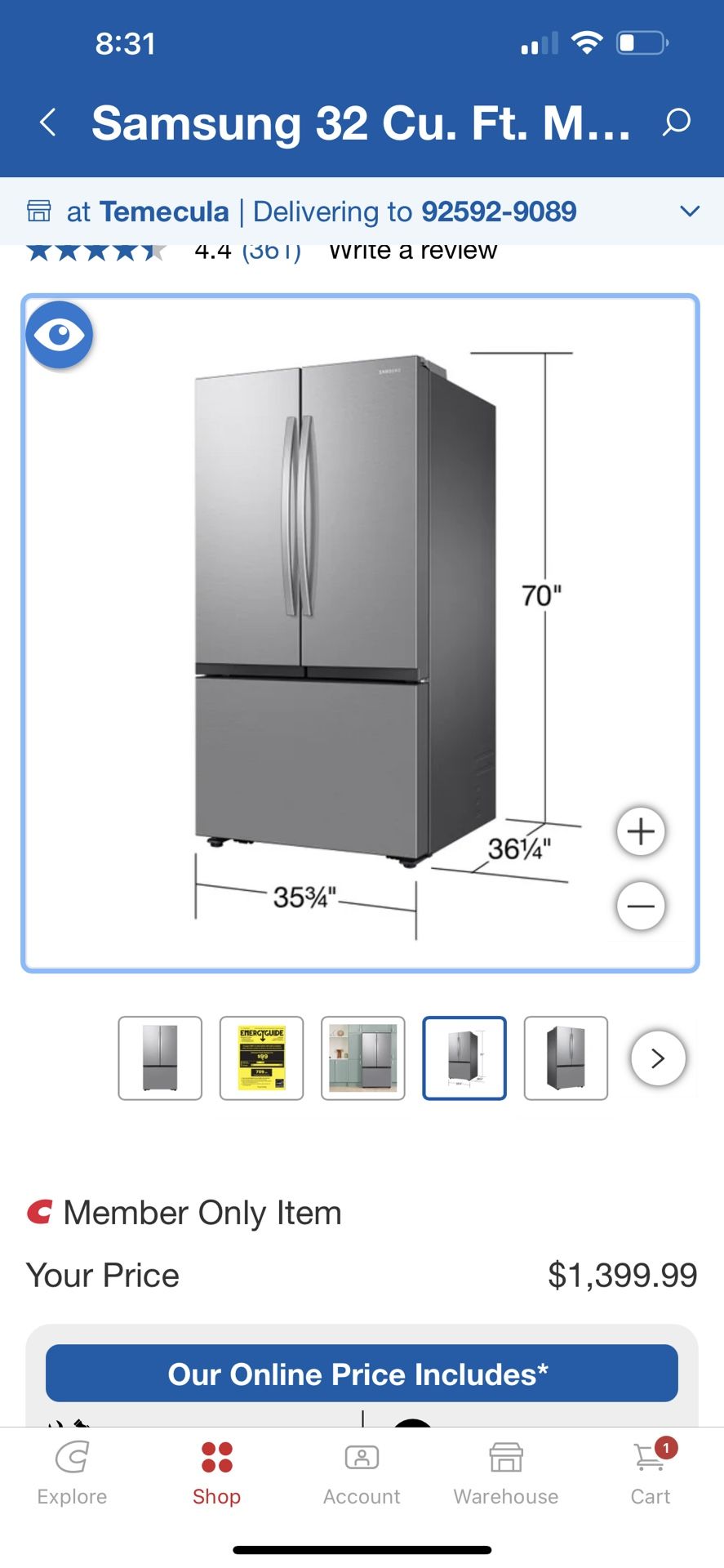Open search from the magnifier icon
Screen dimensions: 724x1568
[x=676, y=122]
